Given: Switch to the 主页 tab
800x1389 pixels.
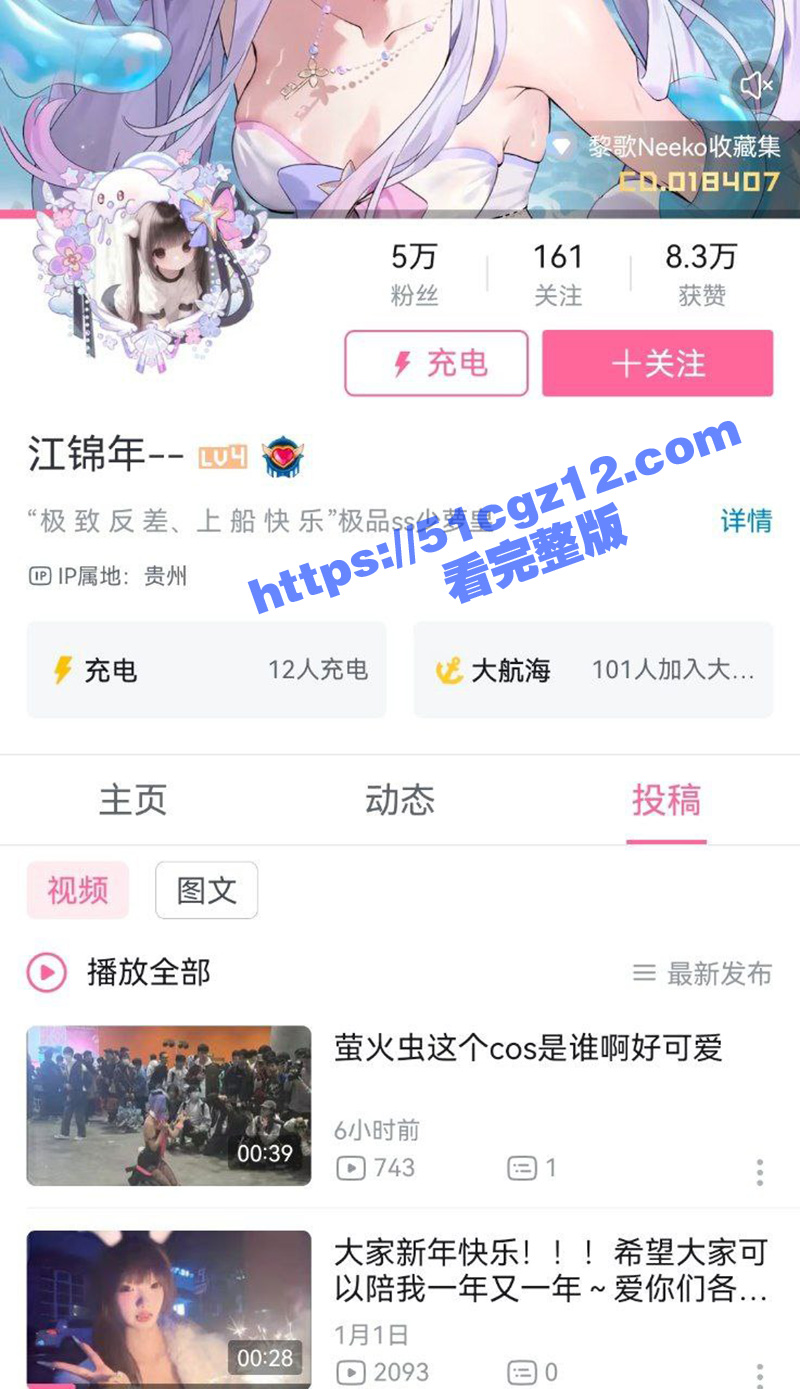Looking at the screenshot, I should [x=133, y=800].
